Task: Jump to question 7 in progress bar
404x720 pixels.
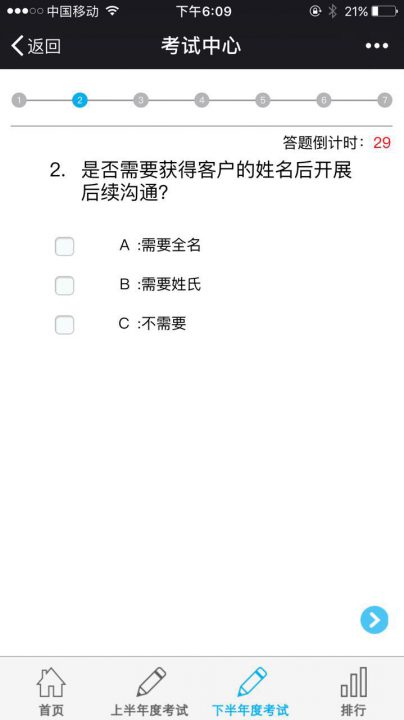Action: (385, 100)
